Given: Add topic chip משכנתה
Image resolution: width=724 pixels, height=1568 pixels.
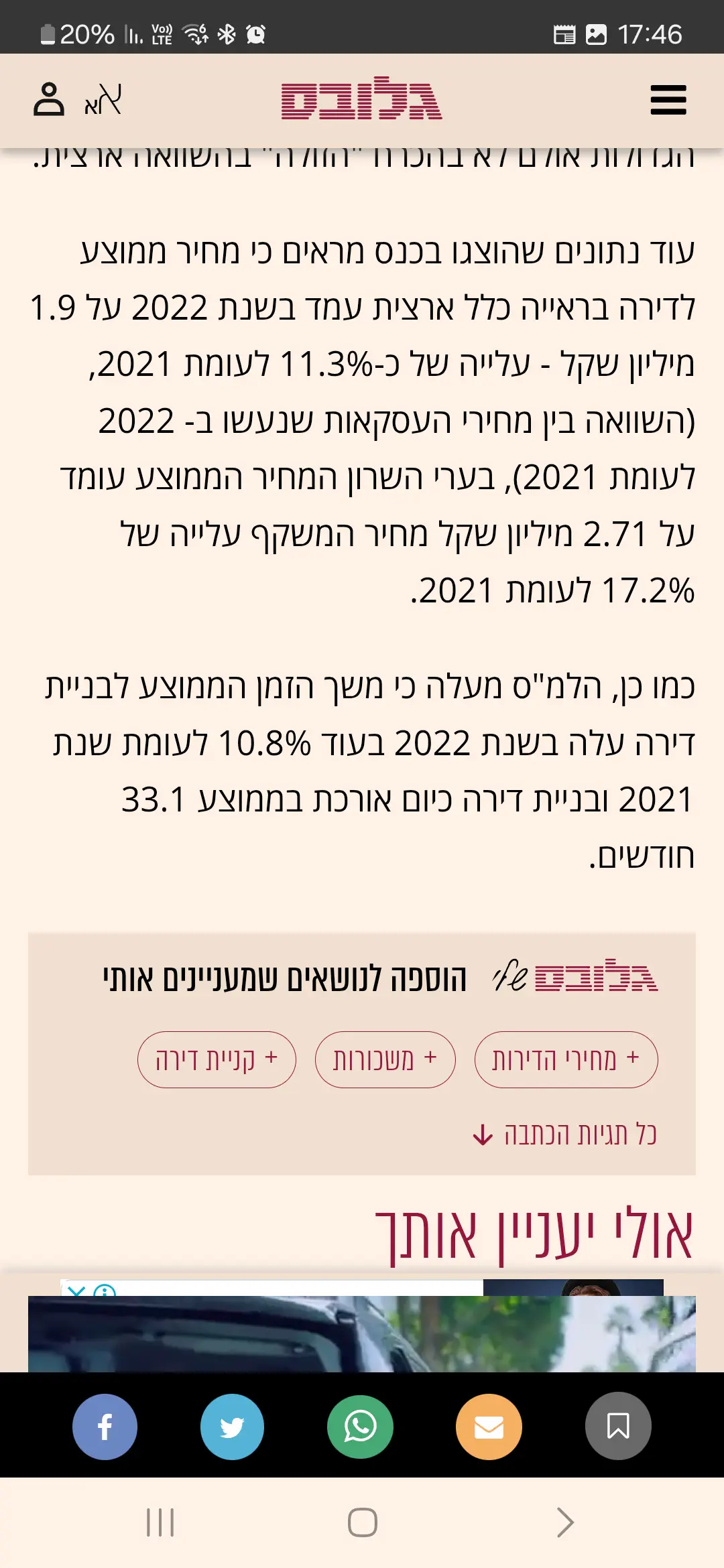Looking at the screenshot, I should (385, 1059).
